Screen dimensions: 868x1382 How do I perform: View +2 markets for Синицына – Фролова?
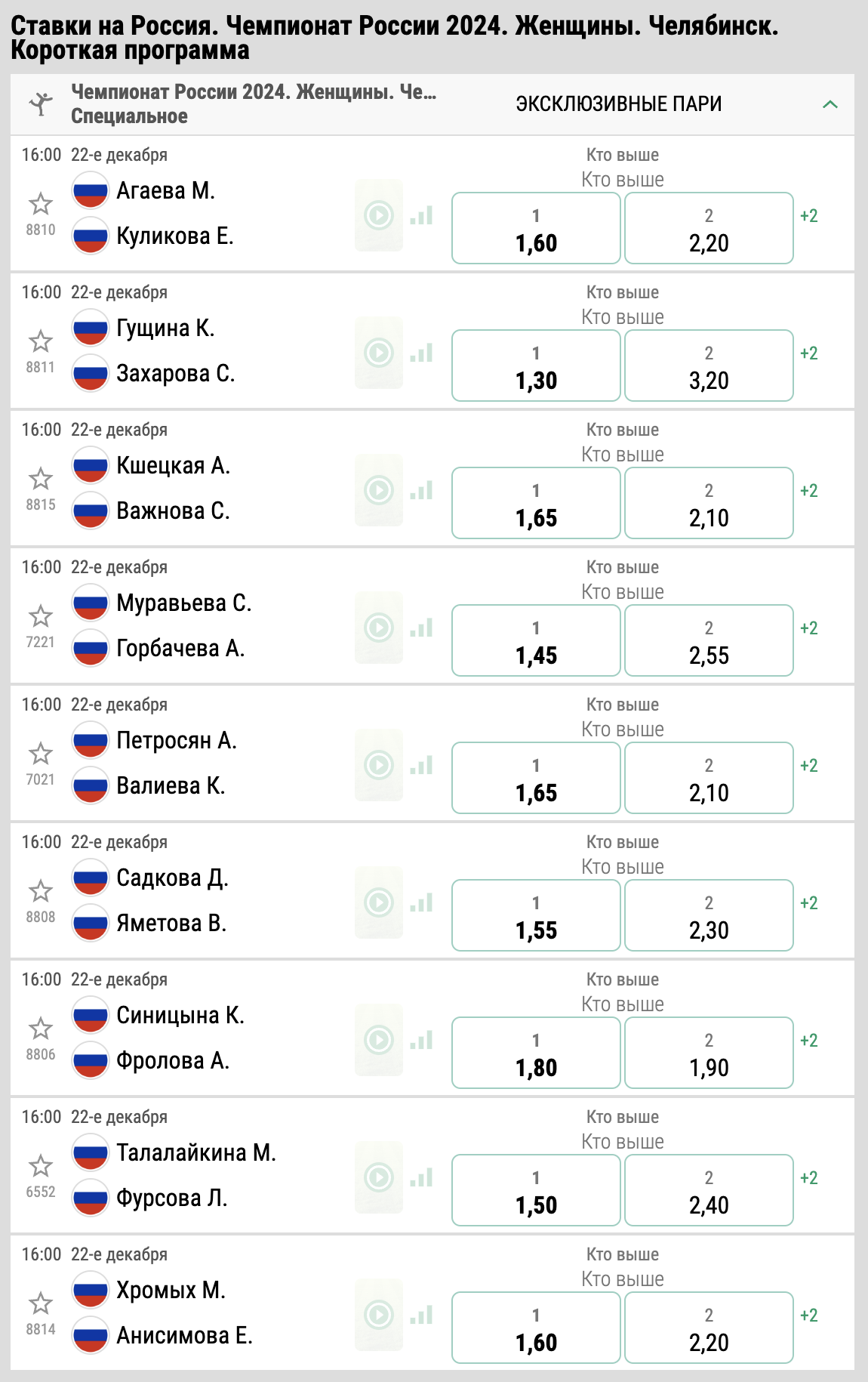point(808,1041)
